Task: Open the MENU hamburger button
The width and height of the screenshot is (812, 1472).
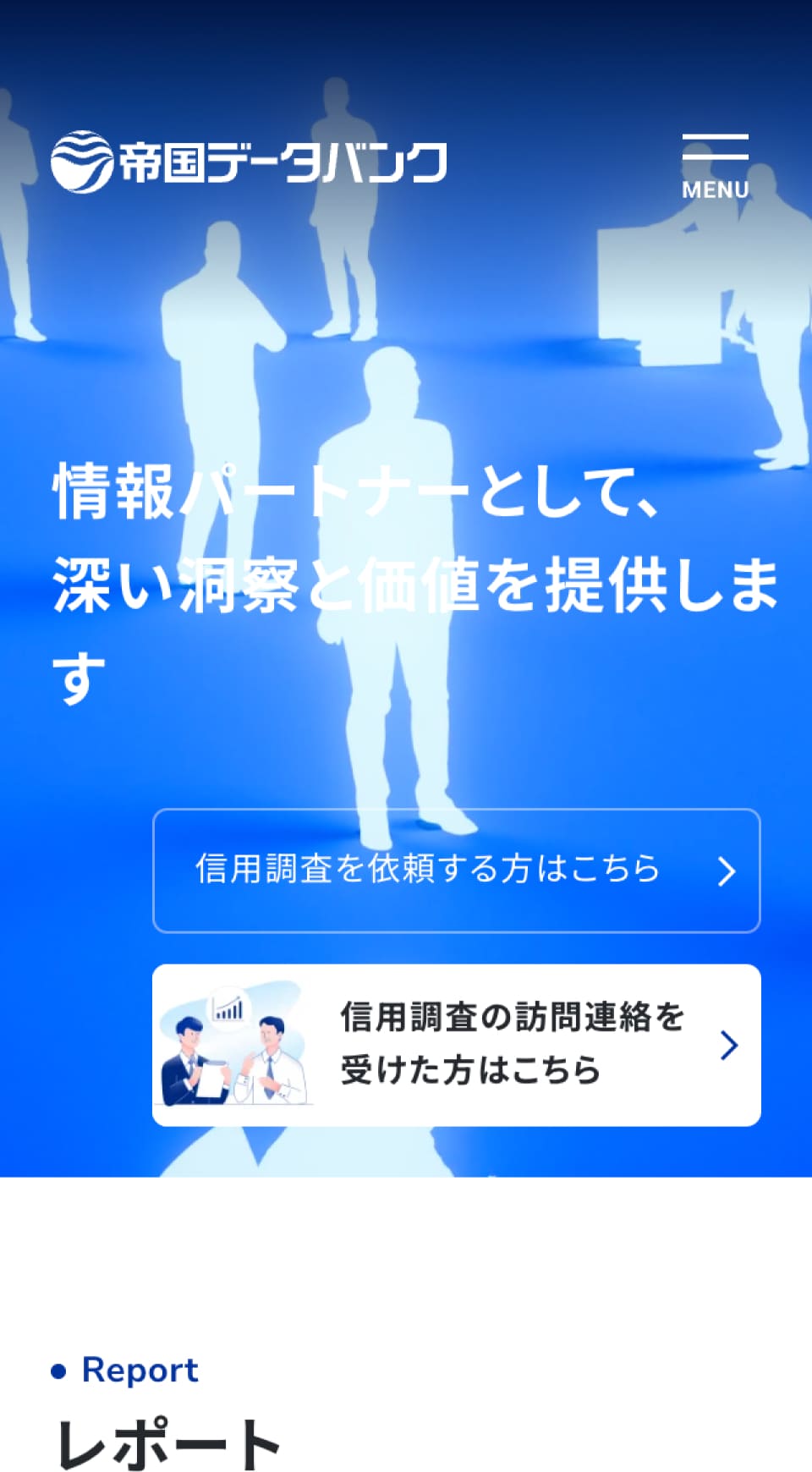Action: click(715, 166)
